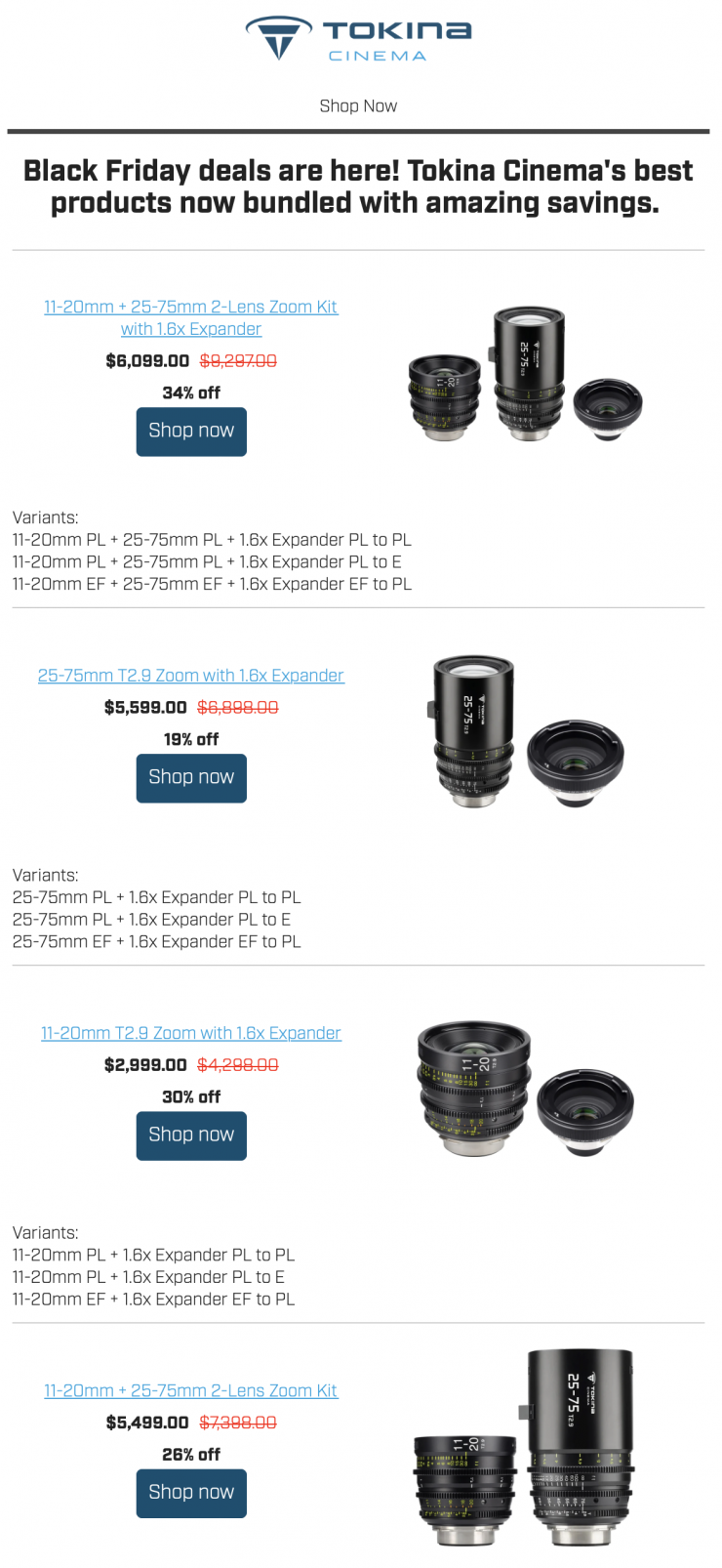The image size is (722, 1568).
Task: Open the 11-20mm T2.9 Zoom with 1.6x Expander link
Action: point(190,1033)
